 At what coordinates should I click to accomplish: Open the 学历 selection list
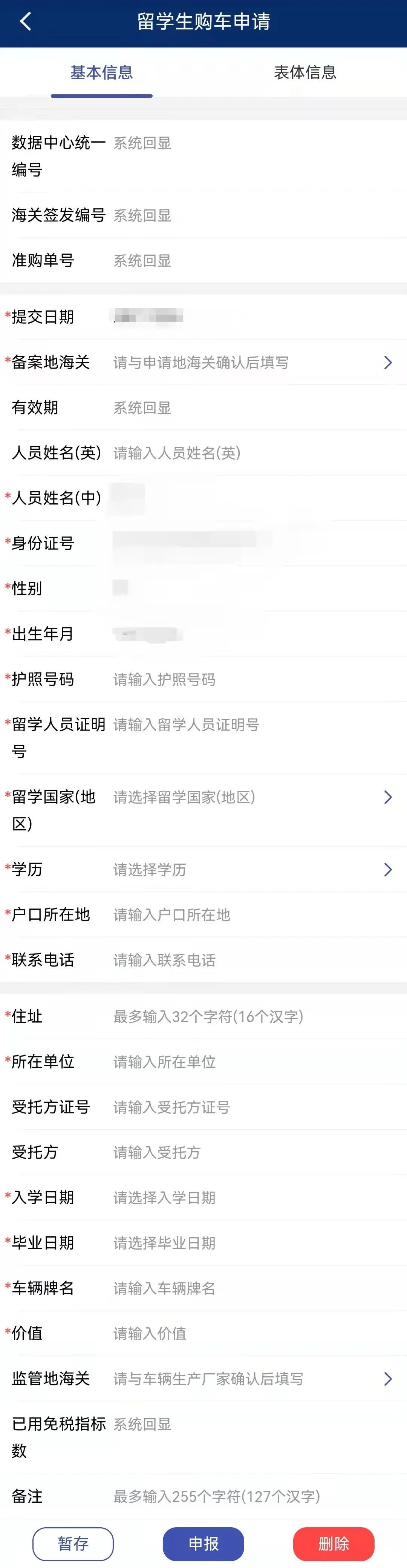tap(203, 869)
